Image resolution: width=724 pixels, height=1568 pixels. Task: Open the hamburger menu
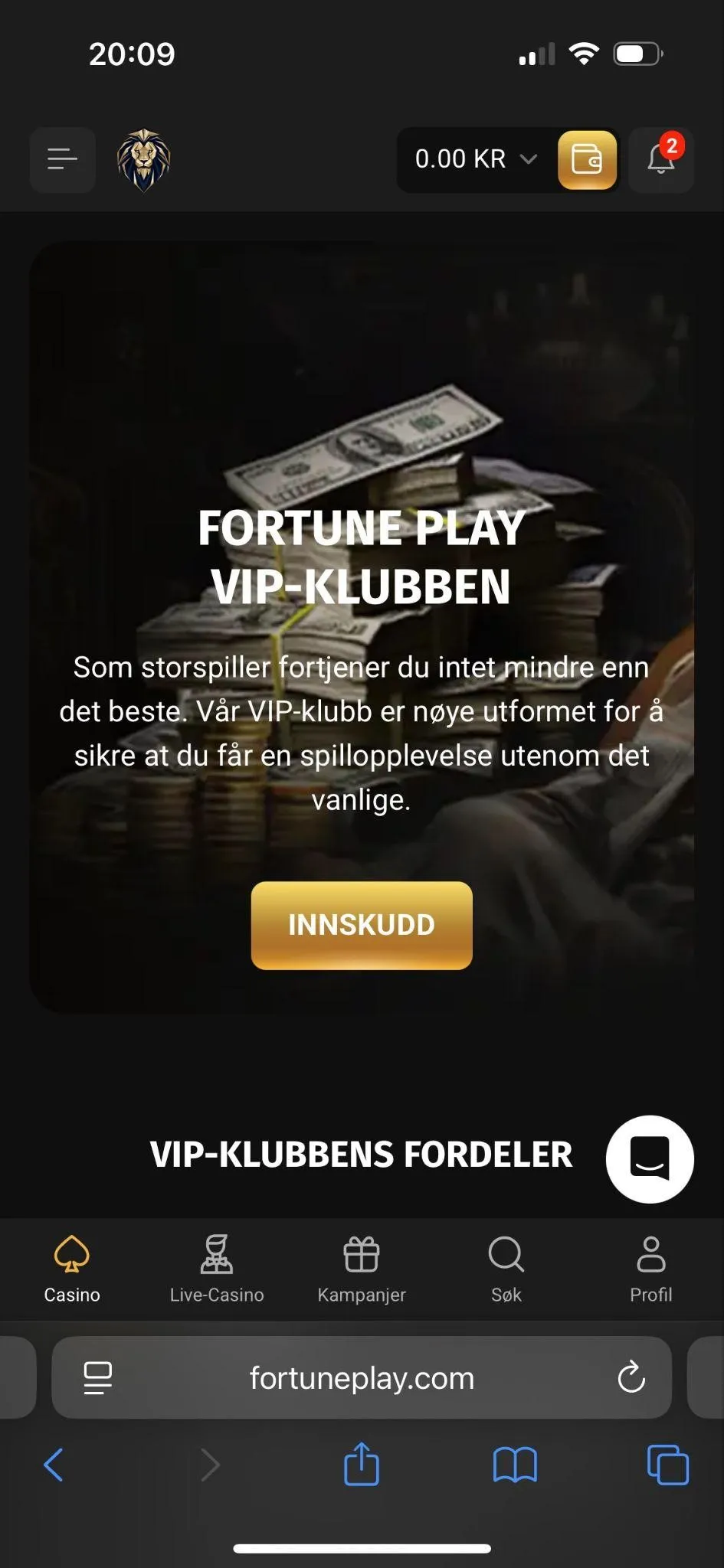[63, 159]
